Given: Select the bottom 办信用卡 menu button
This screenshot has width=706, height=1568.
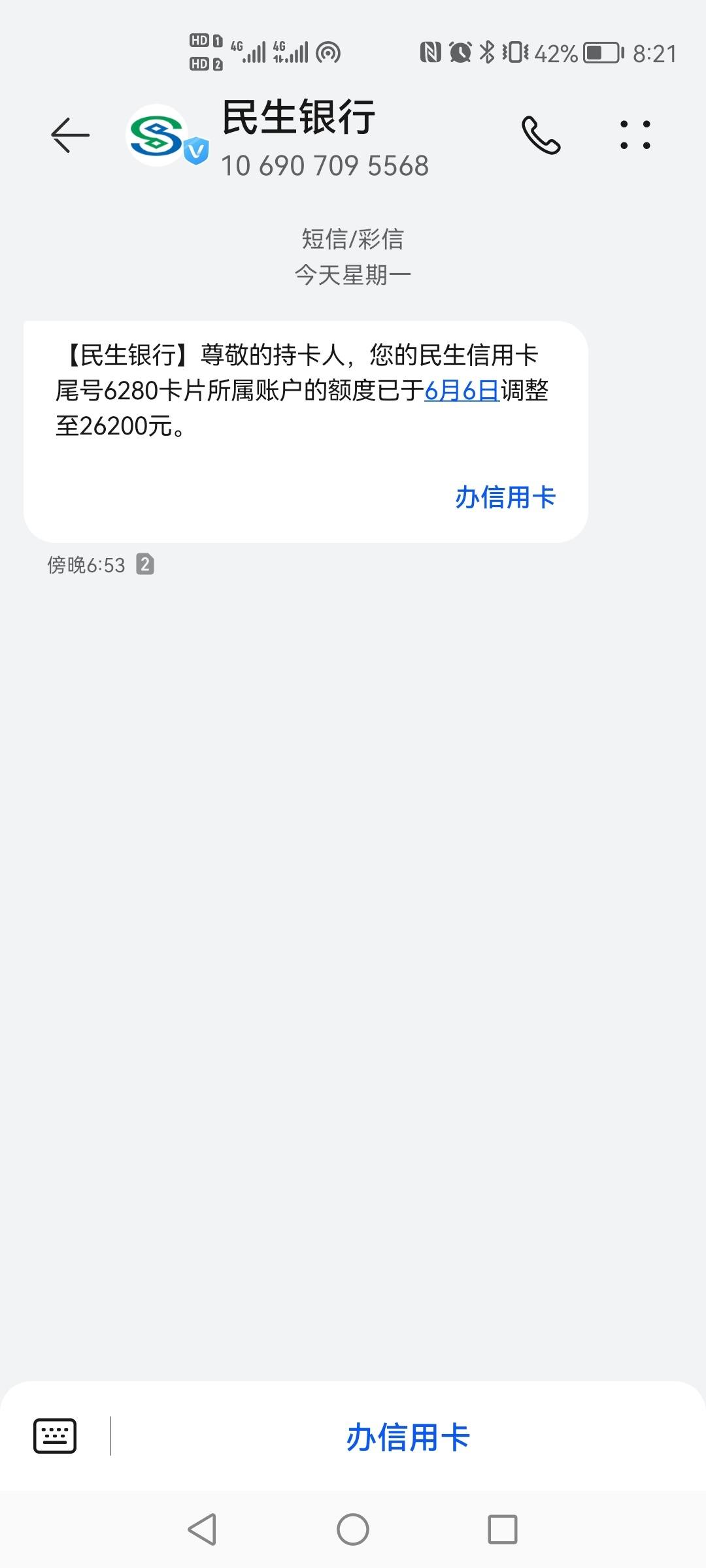Looking at the screenshot, I should 408,1437.
